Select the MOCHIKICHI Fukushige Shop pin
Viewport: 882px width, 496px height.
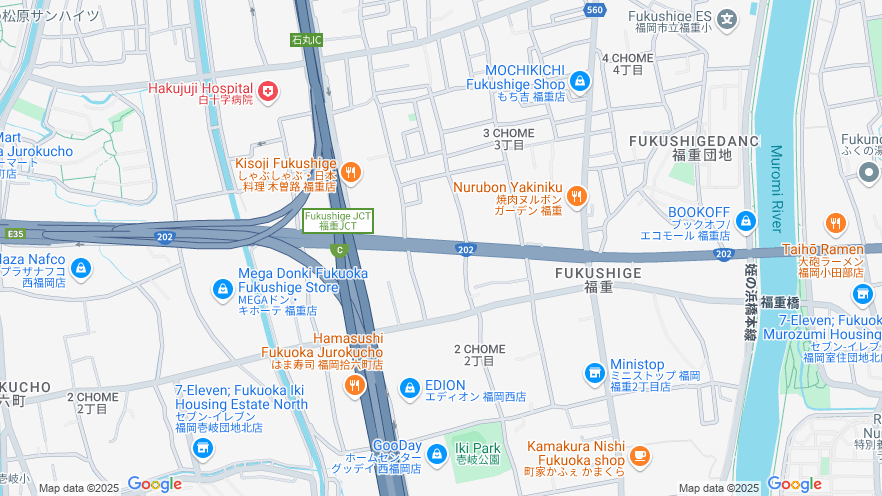click(x=578, y=80)
